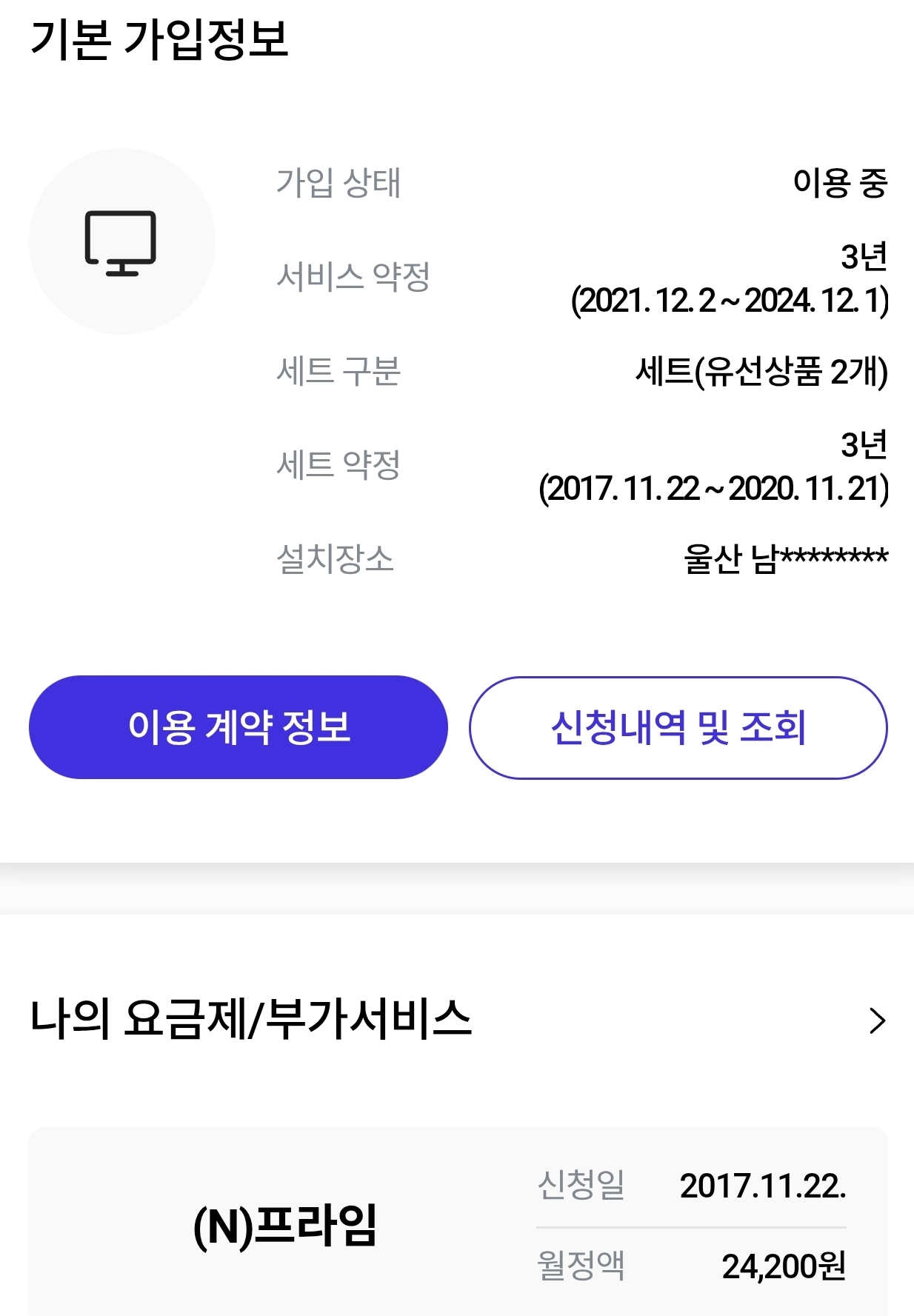Open 이용 계약 정보 button
This screenshot has width=914, height=1316.
pyautogui.click(x=238, y=727)
